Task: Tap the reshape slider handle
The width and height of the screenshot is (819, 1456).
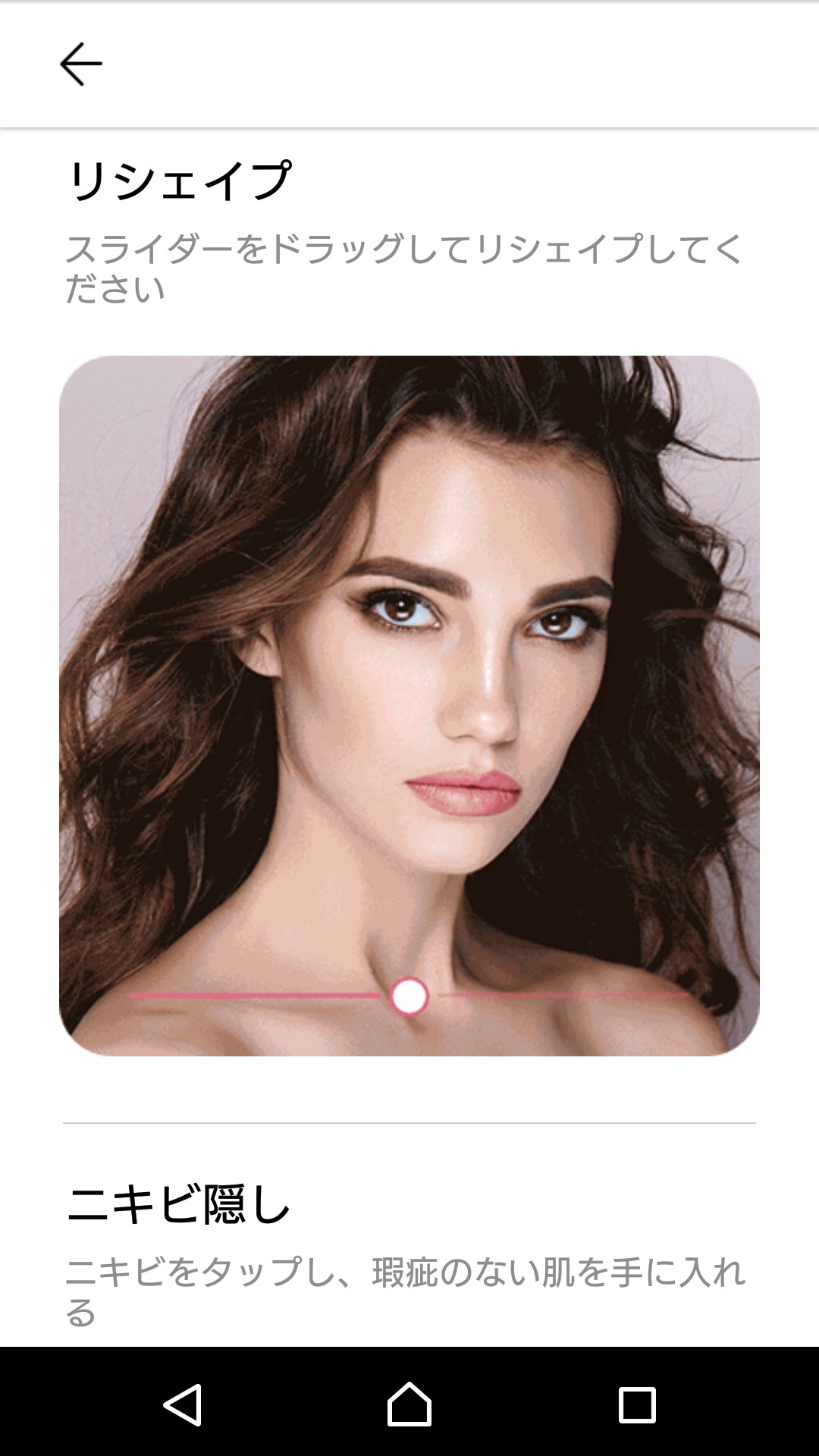Action: [x=409, y=996]
